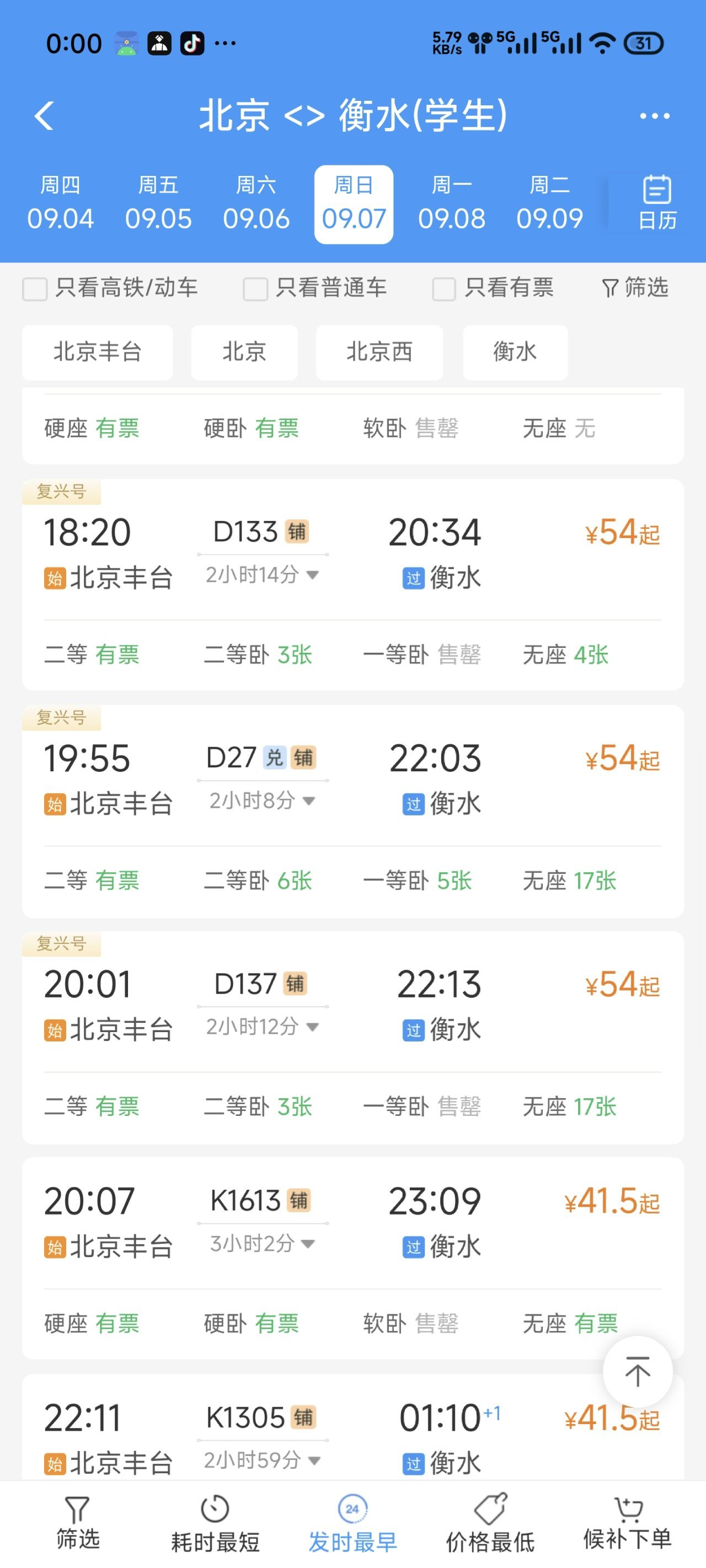Expand stops for D27 duration 2小时8分

[262, 801]
